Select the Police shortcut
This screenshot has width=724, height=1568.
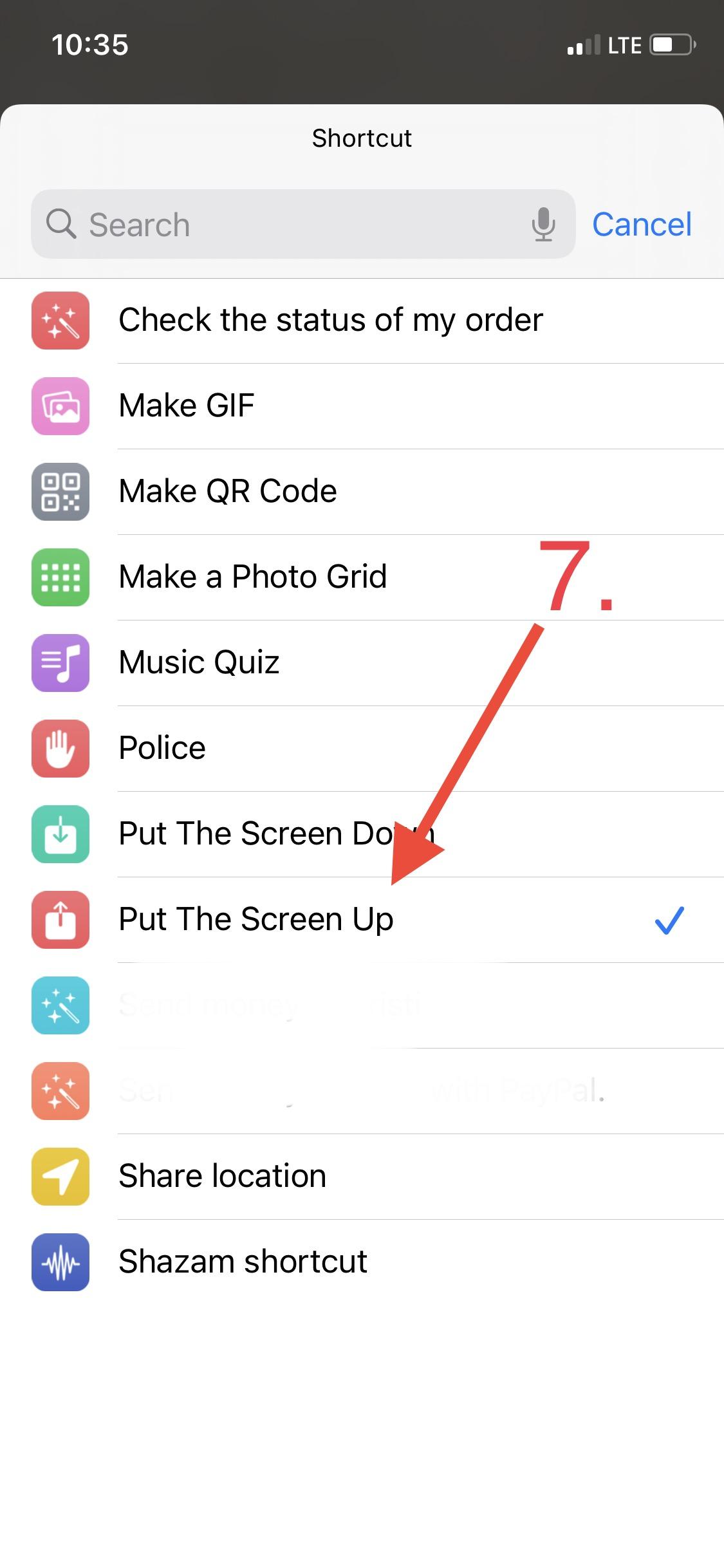click(162, 748)
